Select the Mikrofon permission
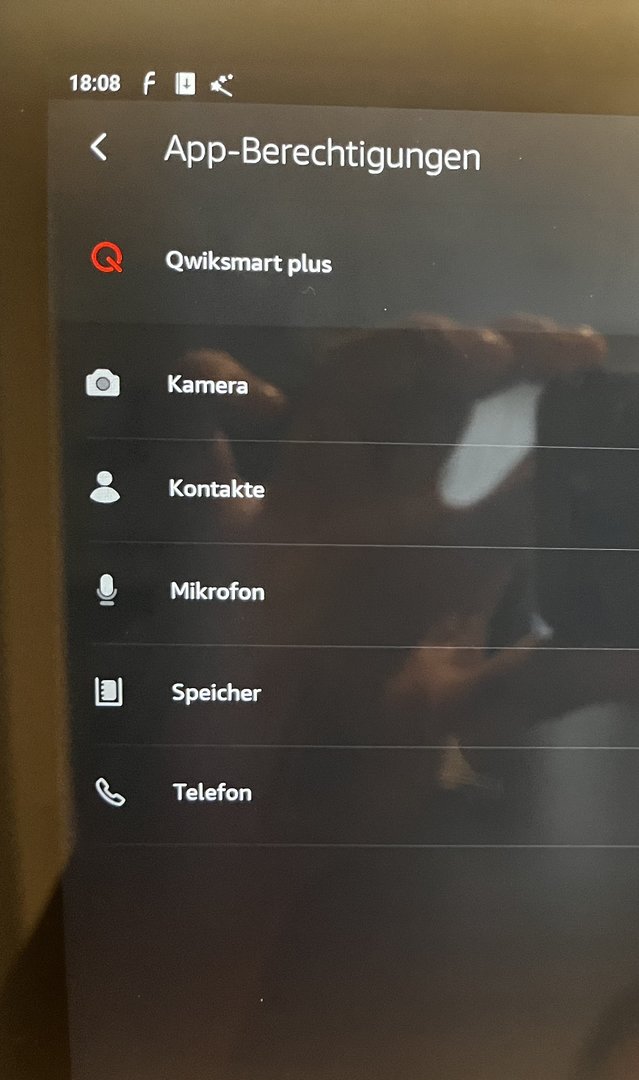639x1080 pixels. coord(217,591)
